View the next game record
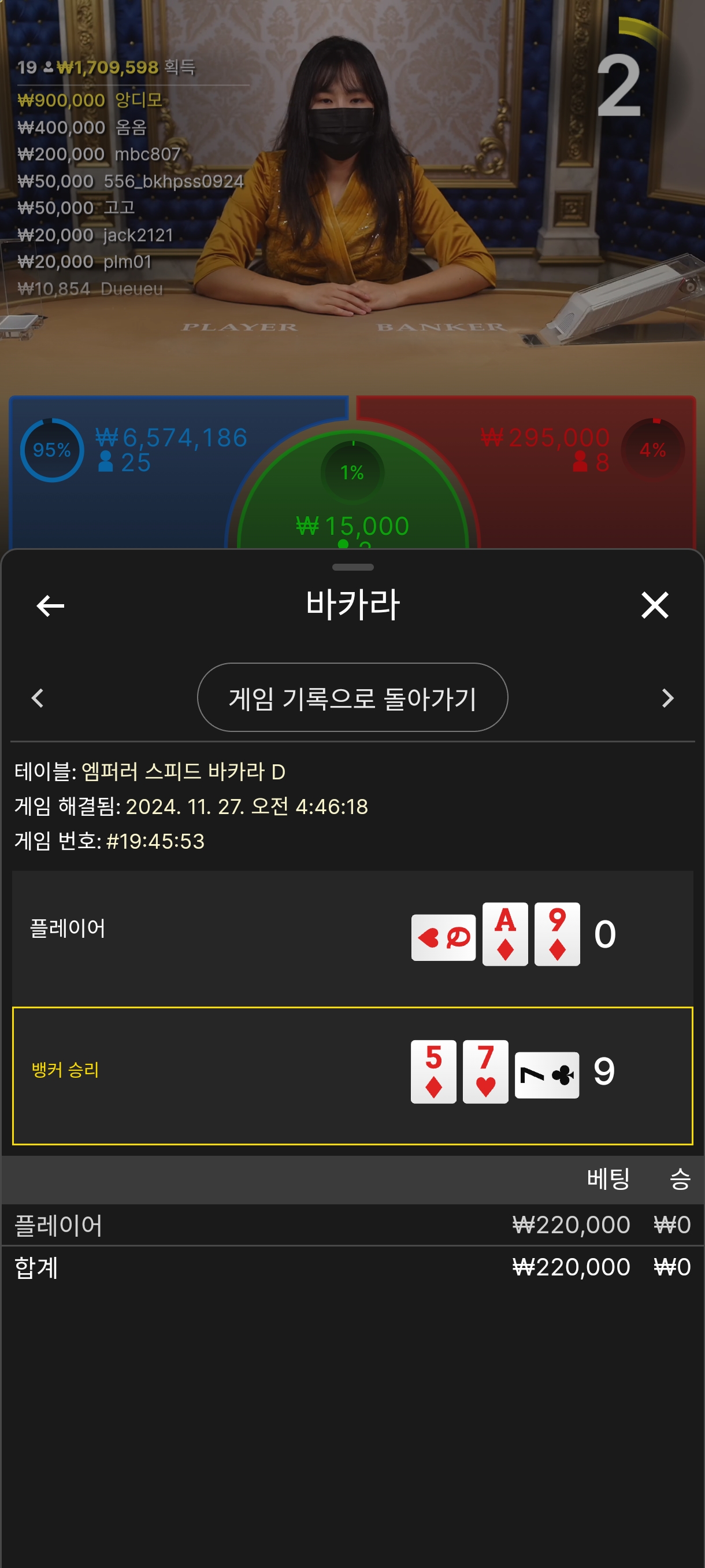The height and width of the screenshot is (1568, 705). [667, 698]
